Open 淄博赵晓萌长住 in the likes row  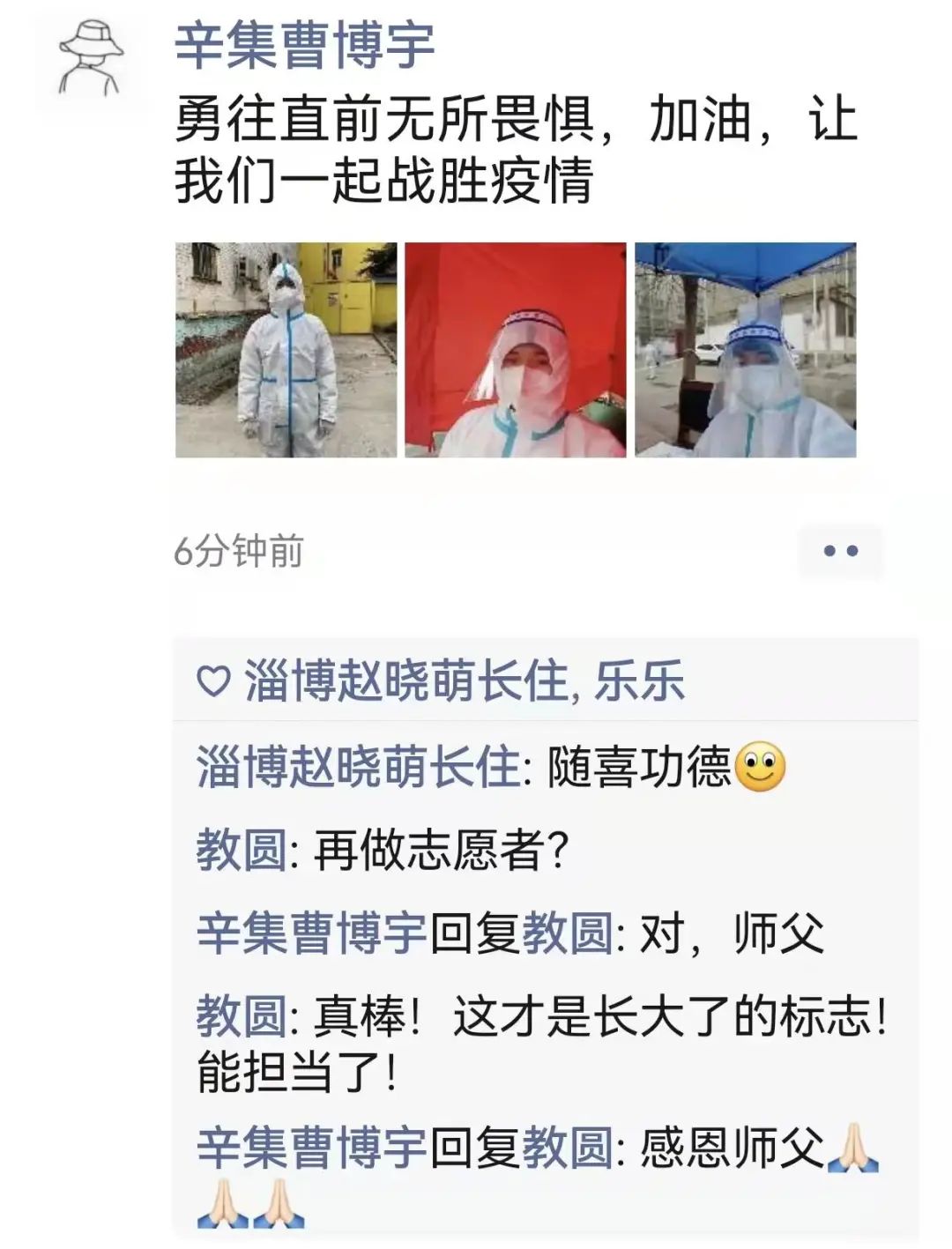(x=405, y=681)
